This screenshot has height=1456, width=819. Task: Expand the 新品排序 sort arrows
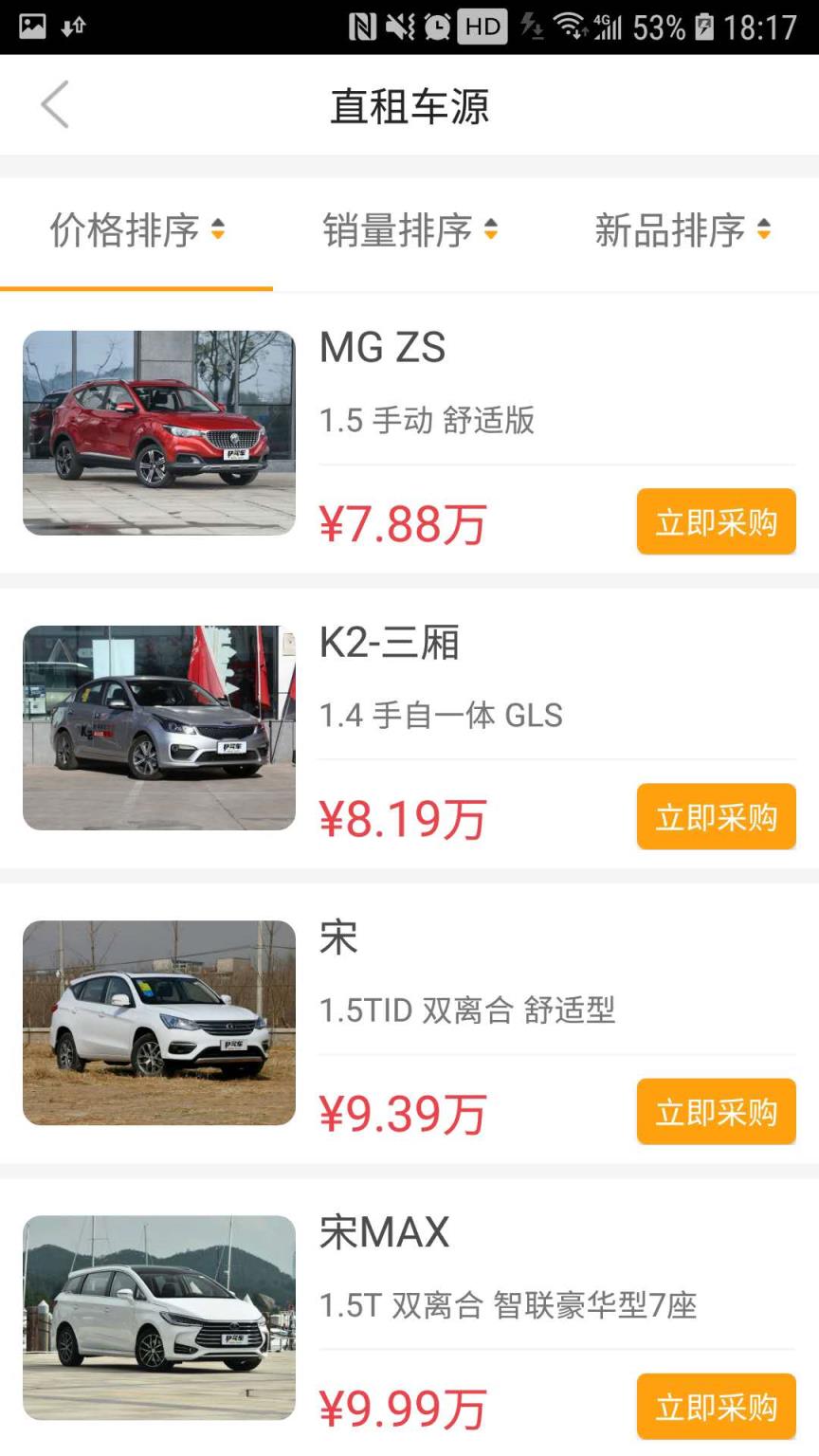coord(764,228)
